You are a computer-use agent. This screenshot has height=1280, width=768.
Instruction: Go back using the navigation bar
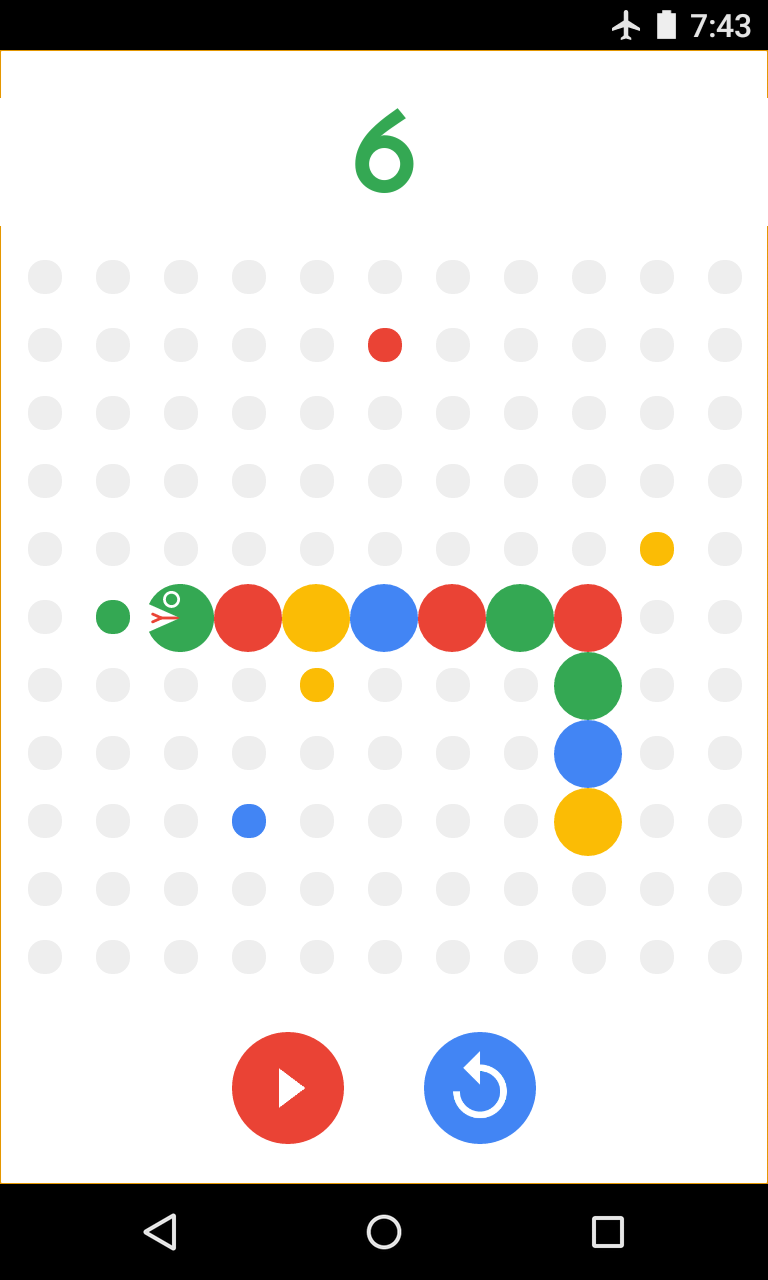[x=160, y=1232]
